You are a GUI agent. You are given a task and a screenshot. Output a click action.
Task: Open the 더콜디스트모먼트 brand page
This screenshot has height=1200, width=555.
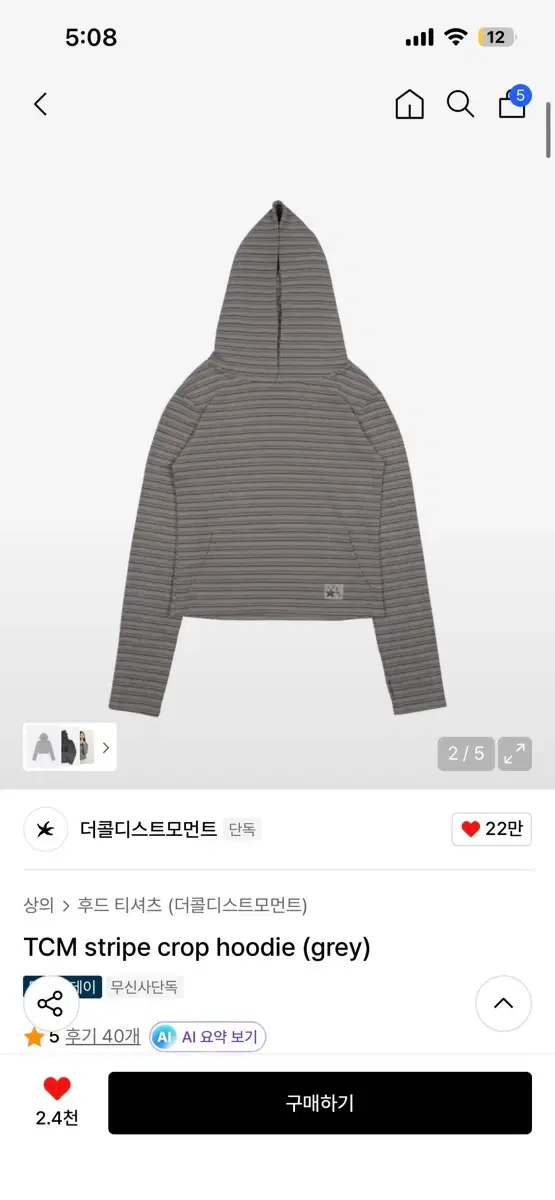tap(148, 829)
